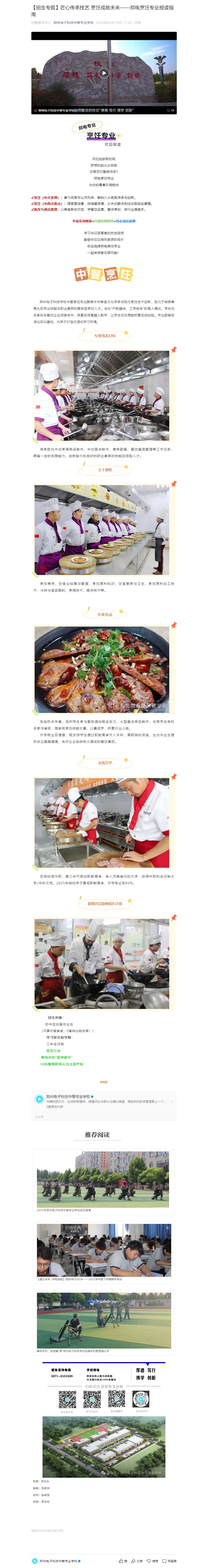This screenshot has height=1568, width=209.
Task: Like the video with 56 likes
Action: click(170, 110)
